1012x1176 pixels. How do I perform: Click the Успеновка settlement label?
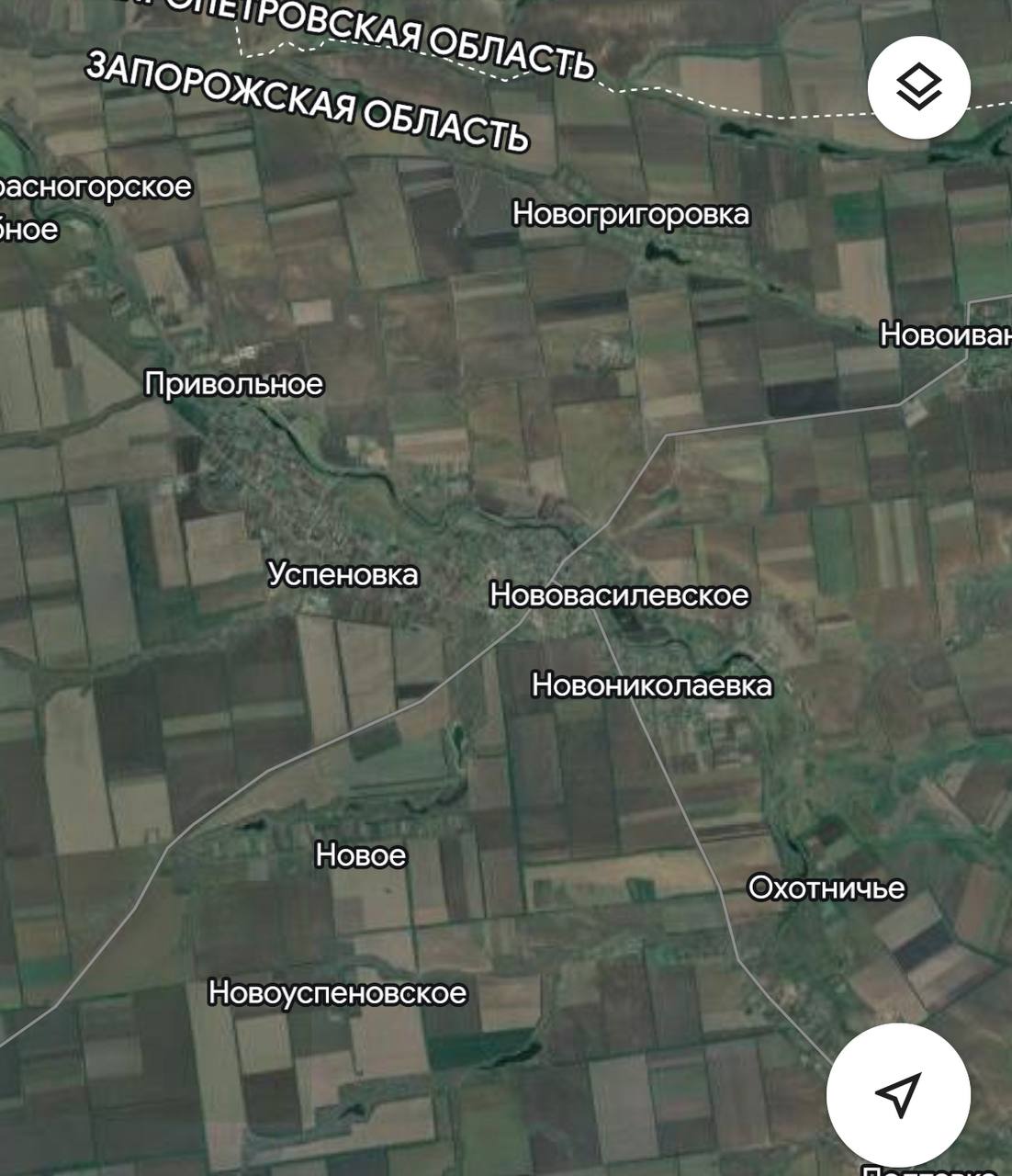[x=343, y=577]
